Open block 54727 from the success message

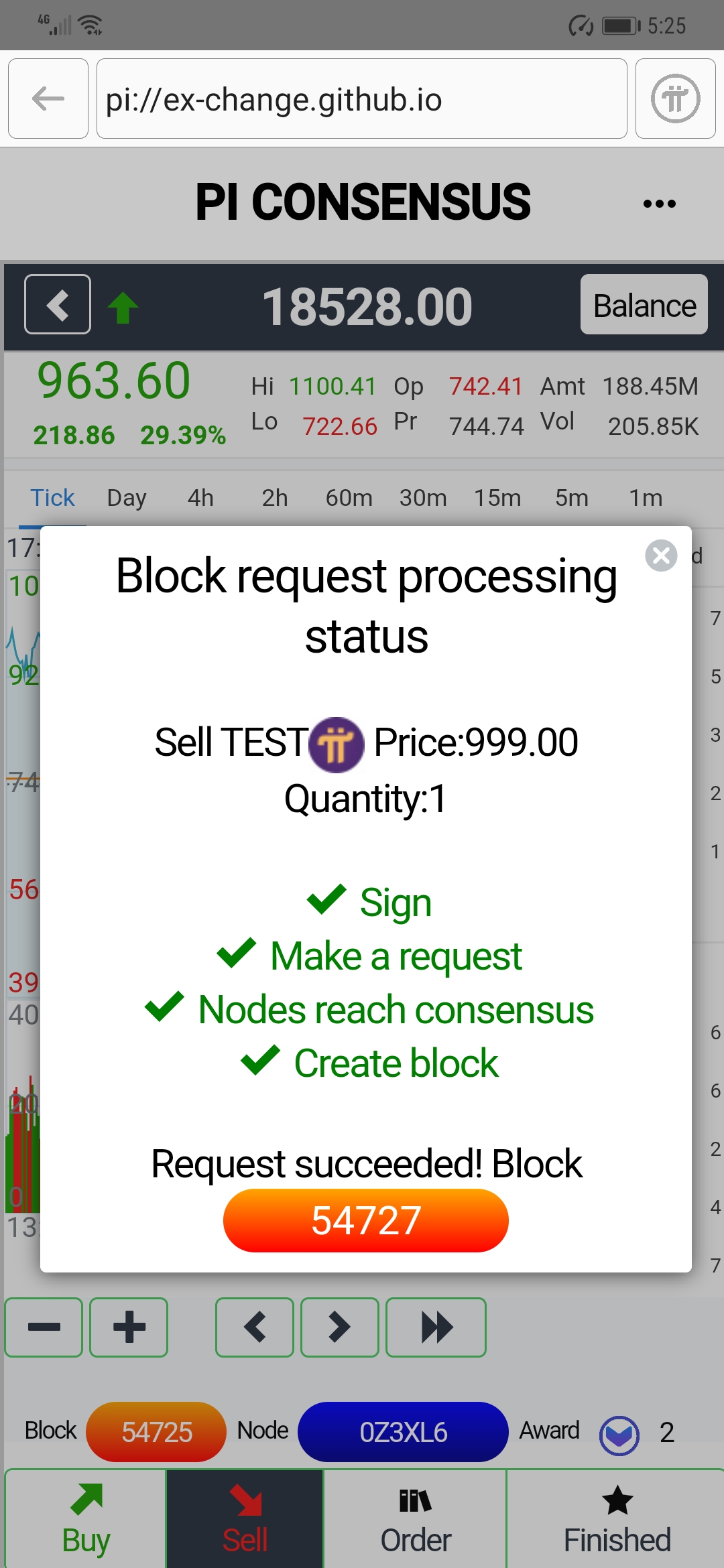point(365,1220)
